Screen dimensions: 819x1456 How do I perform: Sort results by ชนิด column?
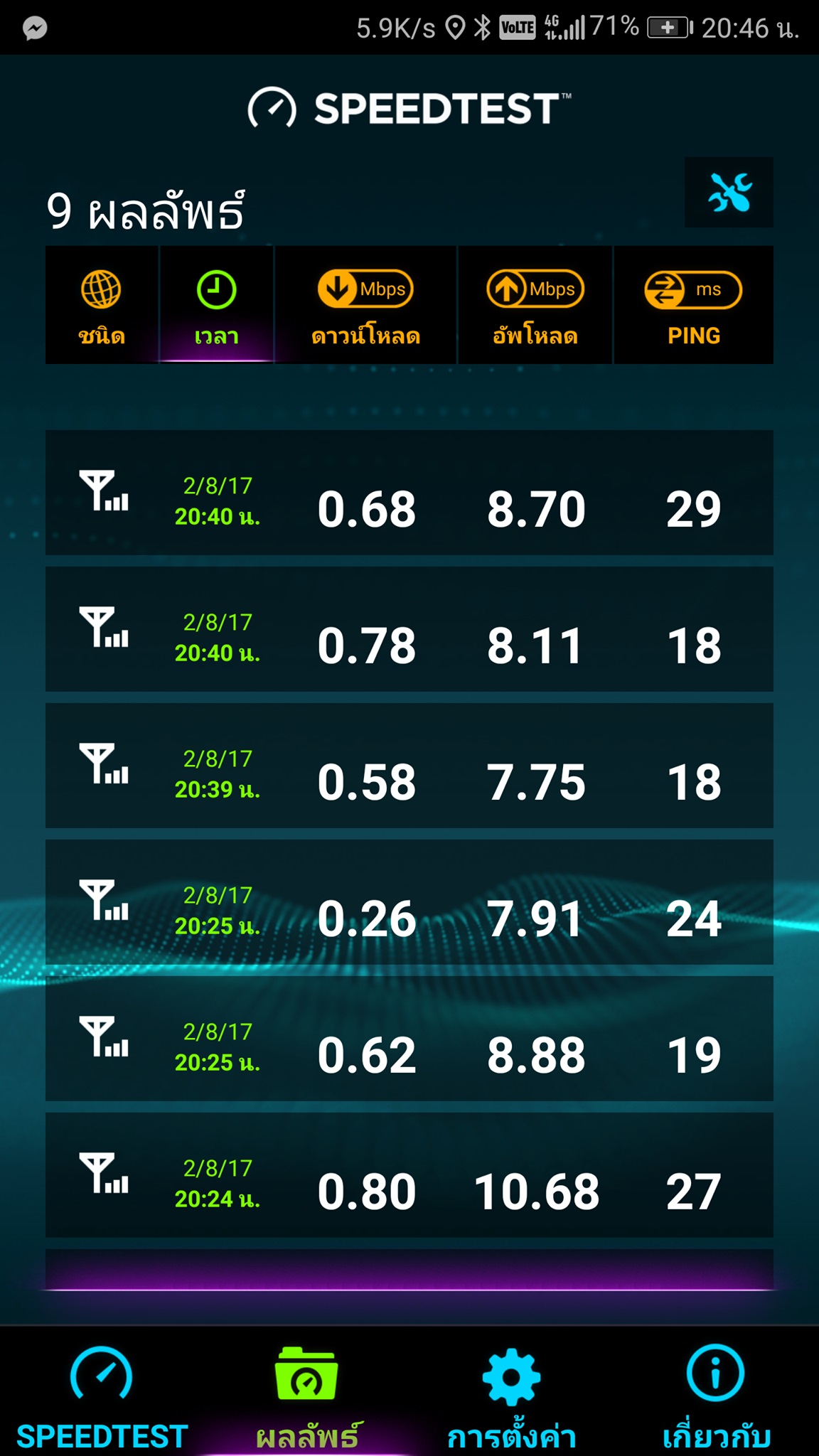click(x=102, y=305)
